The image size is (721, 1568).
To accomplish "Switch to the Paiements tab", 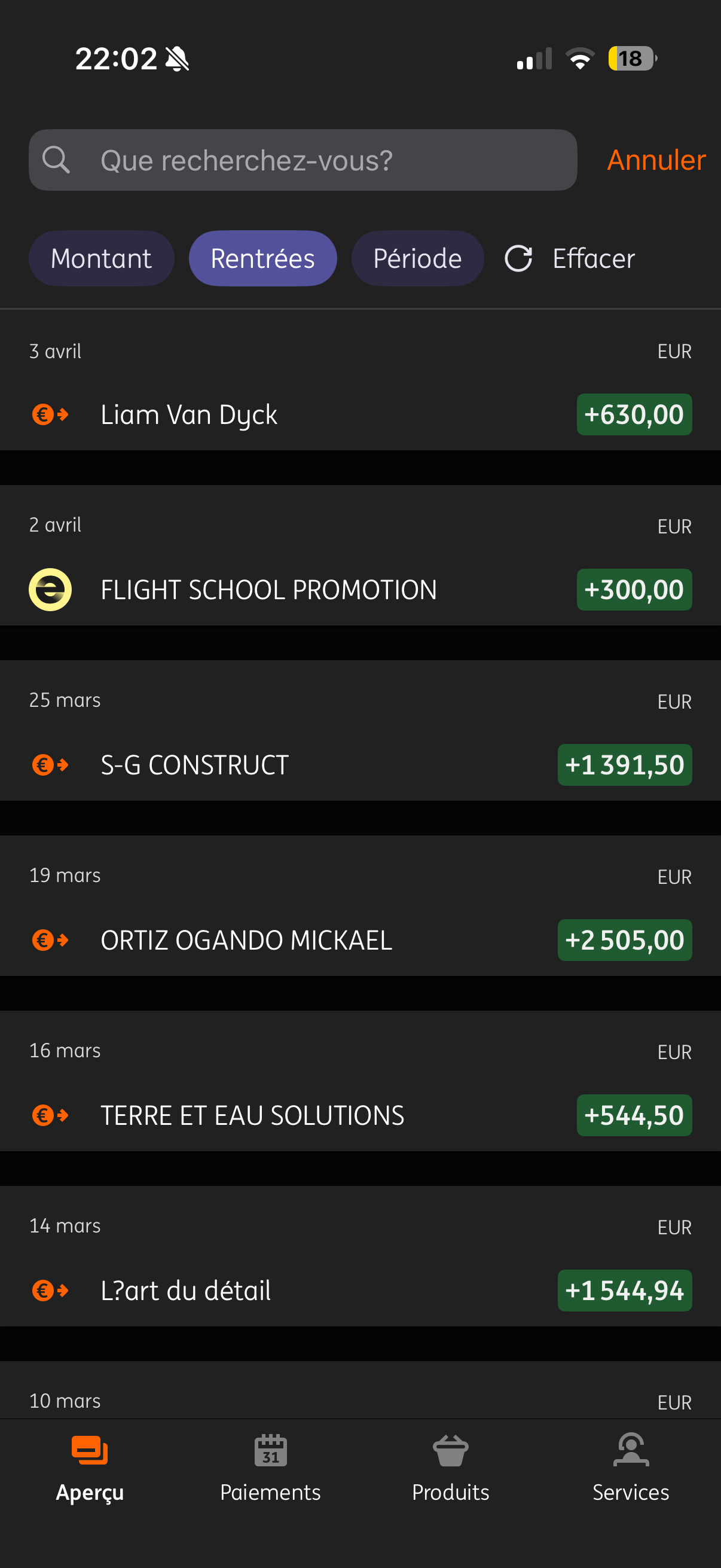I will [x=270, y=1468].
